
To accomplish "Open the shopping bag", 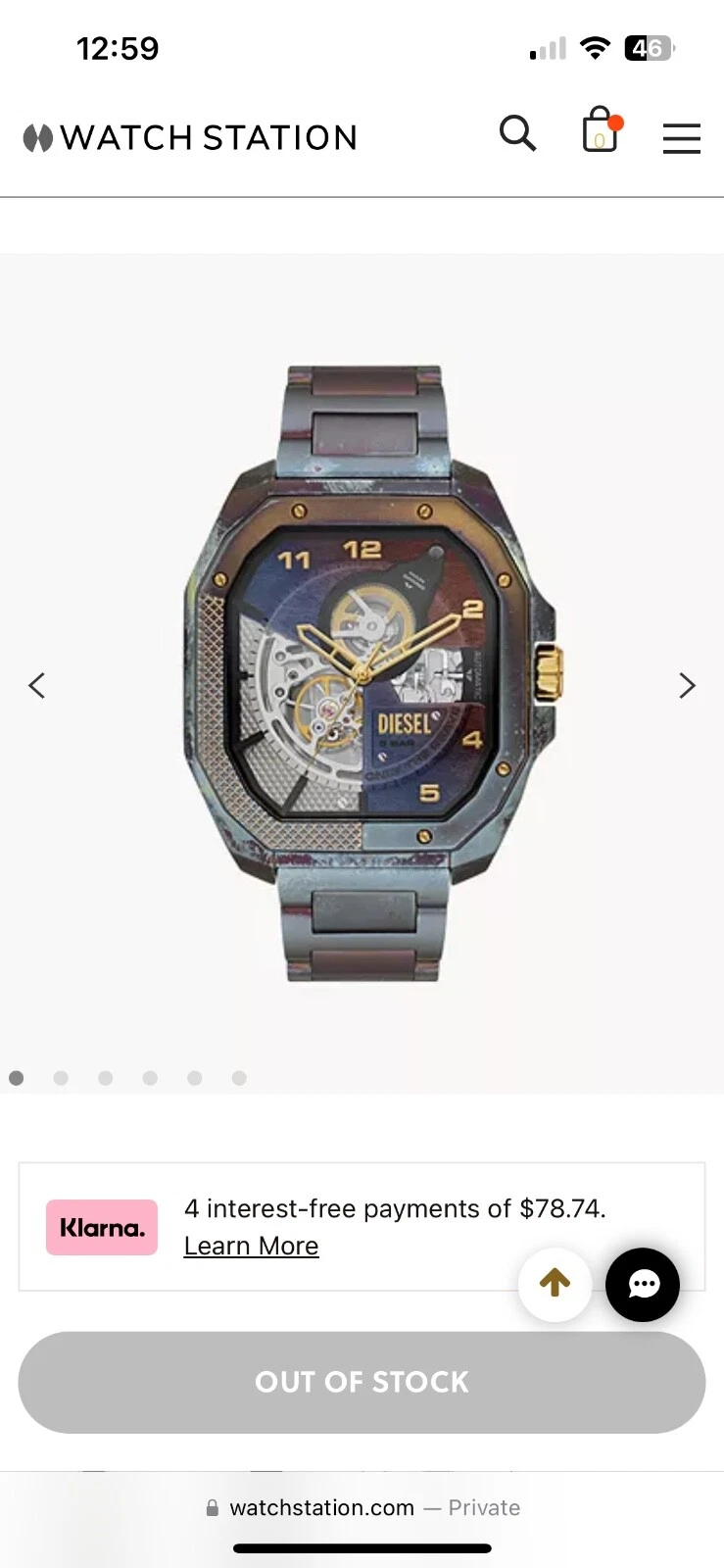I will tap(600, 131).
